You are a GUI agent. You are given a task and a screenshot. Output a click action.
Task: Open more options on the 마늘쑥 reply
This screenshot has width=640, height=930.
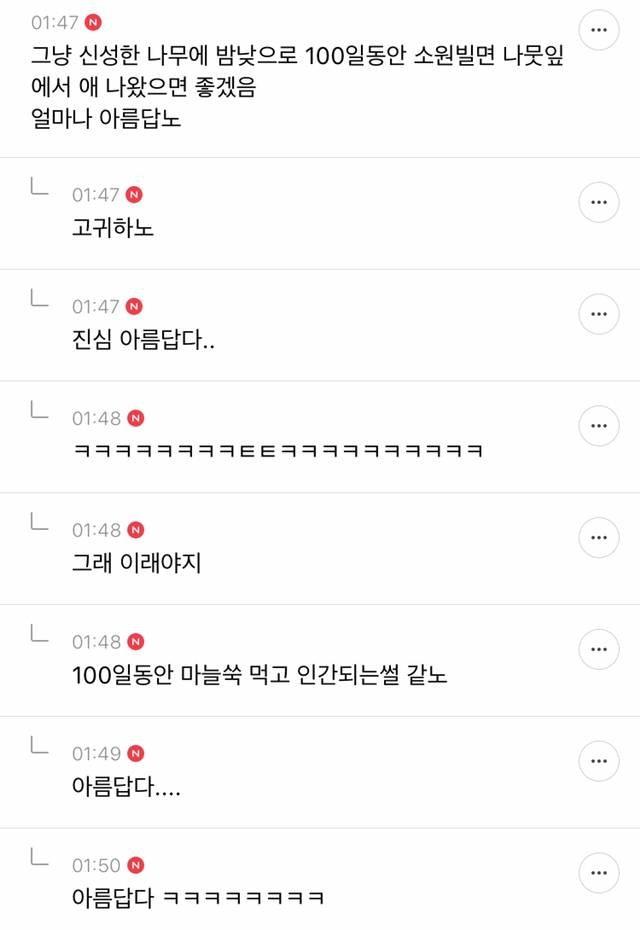598,649
